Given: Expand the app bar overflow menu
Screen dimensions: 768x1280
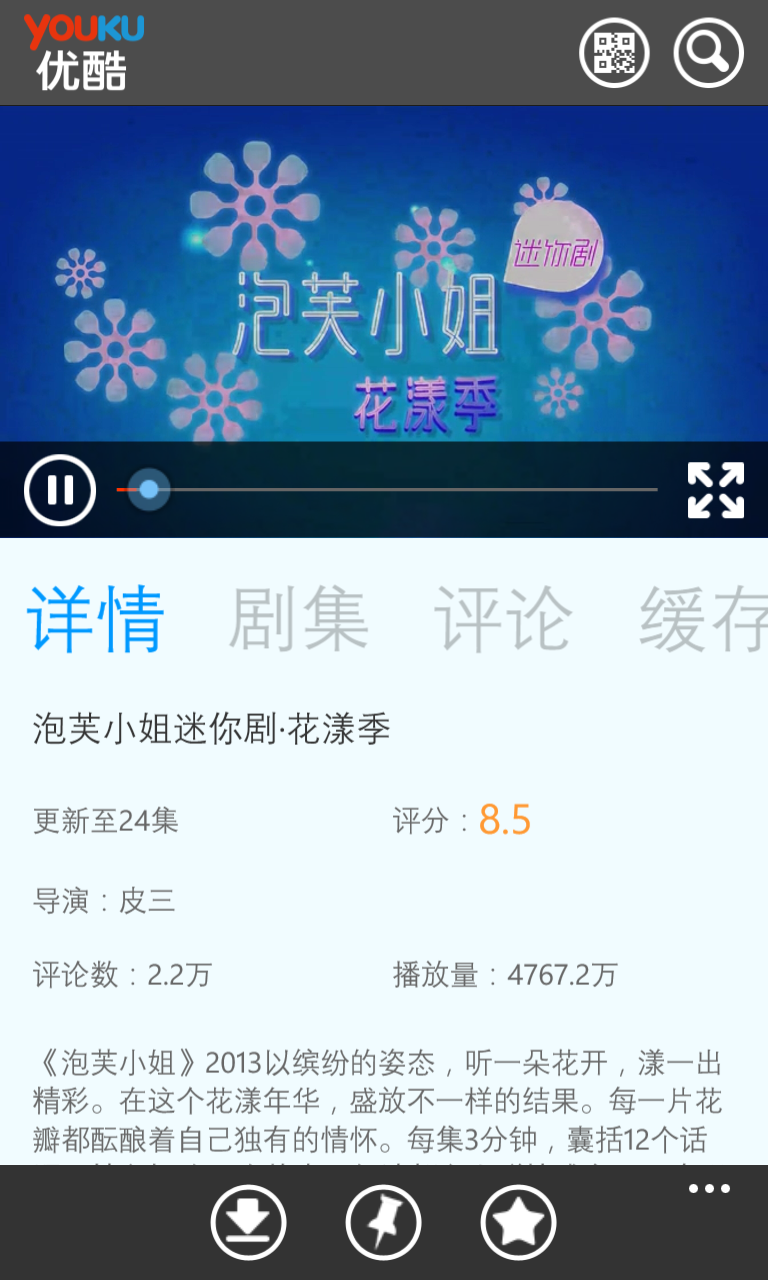Looking at the screenshot, I should pos(709,1189).
